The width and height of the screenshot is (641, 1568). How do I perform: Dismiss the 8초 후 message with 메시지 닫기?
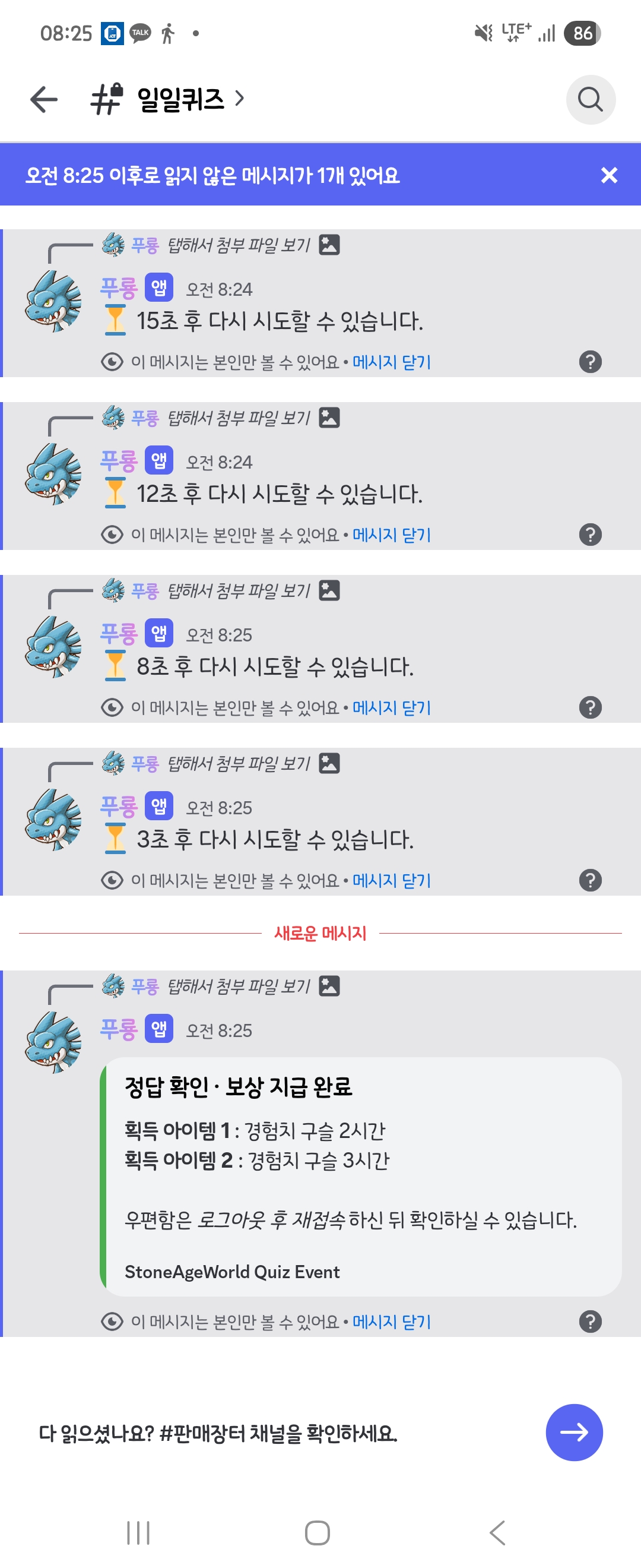tap(392, 708)
